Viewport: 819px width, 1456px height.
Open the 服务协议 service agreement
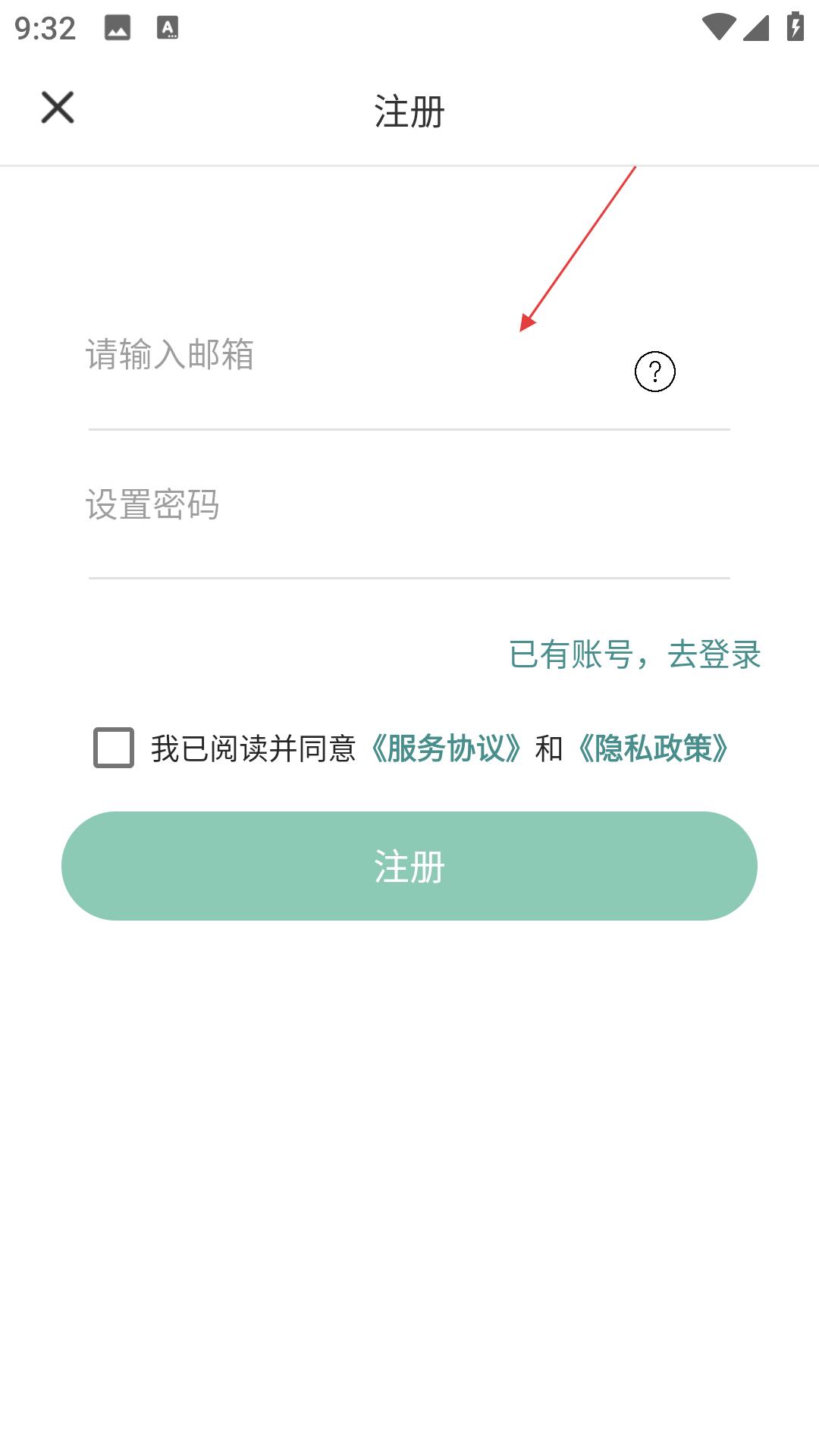[446, 748]
